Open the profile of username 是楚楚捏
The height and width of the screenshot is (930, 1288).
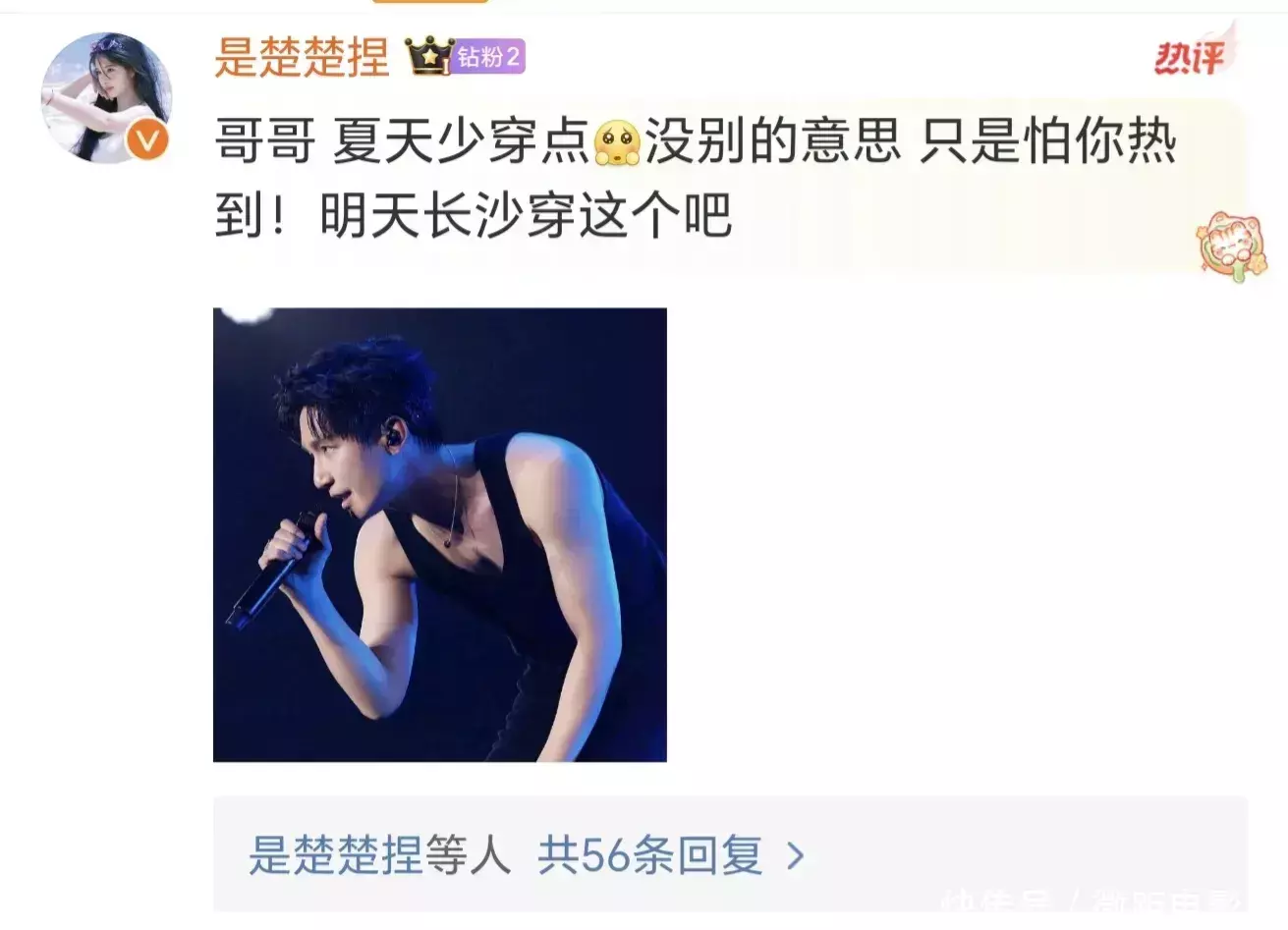coord(302,57)
